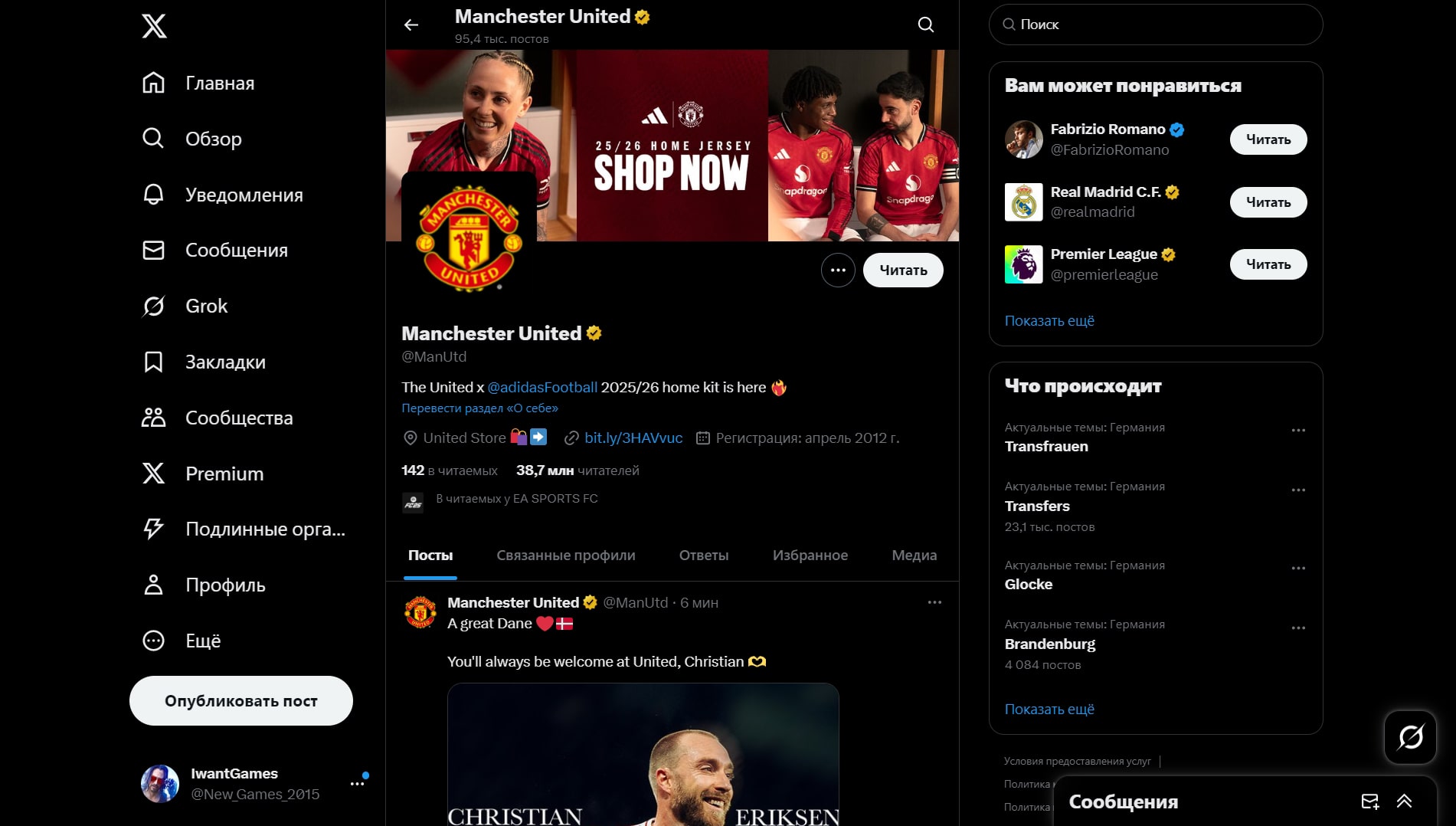Open the profile's three-dot options menu
The image size is (1456, 826).
point(838,270)
